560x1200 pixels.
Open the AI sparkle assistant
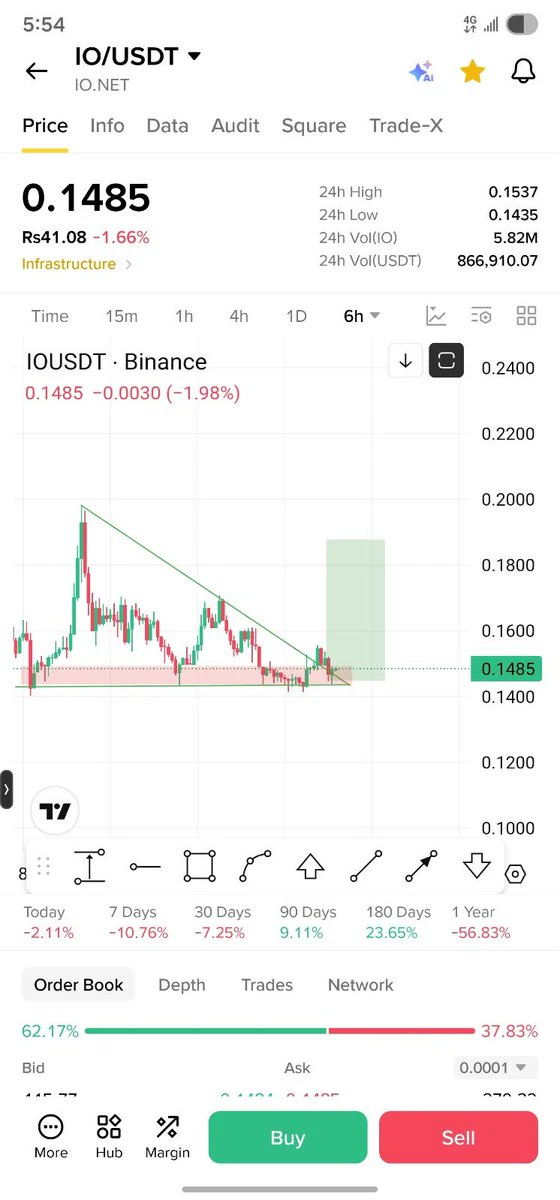[421, 72]
